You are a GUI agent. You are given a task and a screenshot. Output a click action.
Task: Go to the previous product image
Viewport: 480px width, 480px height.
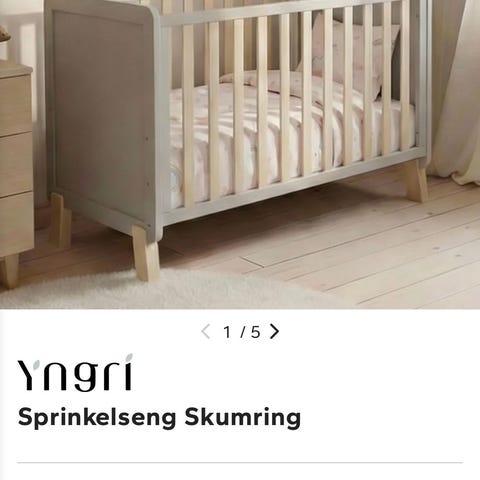[206, 331]
